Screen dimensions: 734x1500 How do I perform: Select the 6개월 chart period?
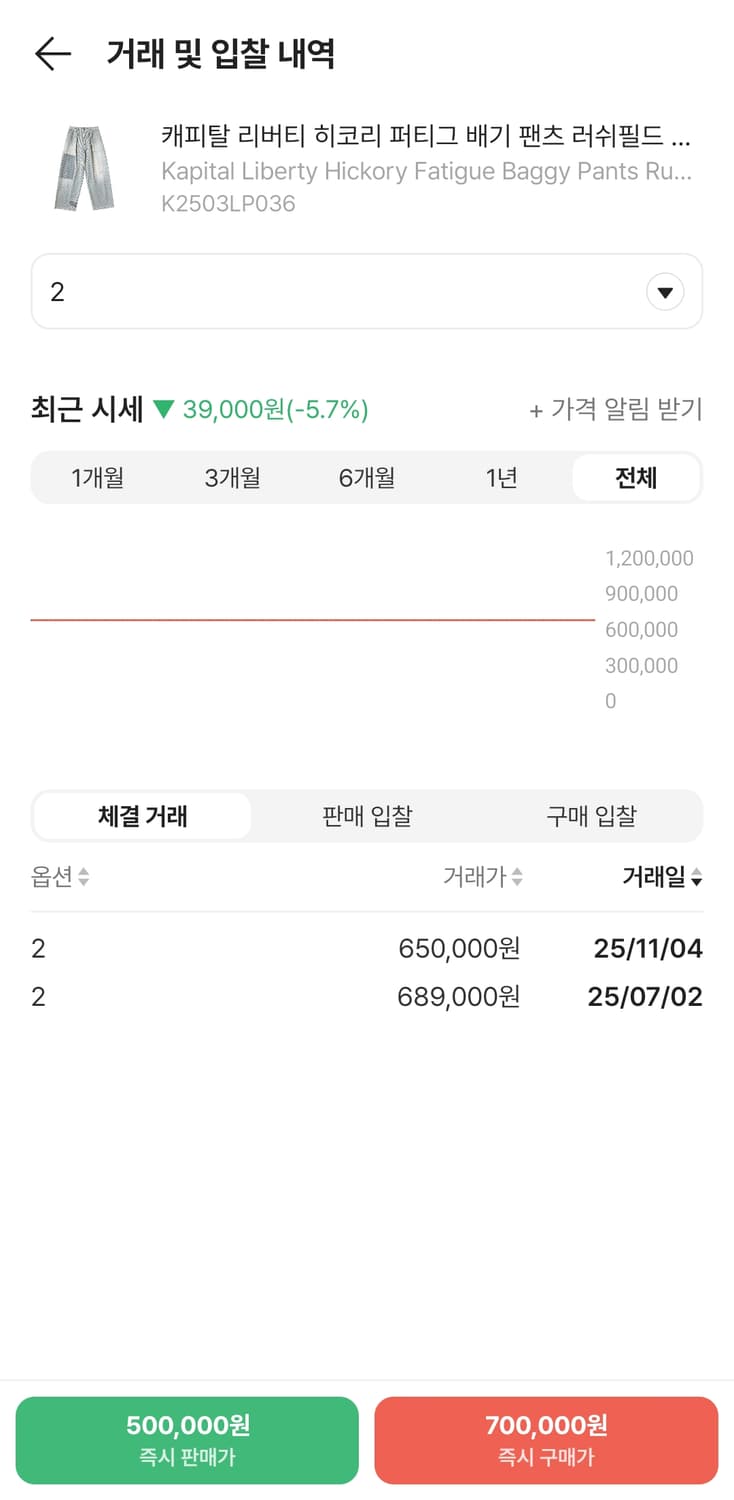point(367,477)
